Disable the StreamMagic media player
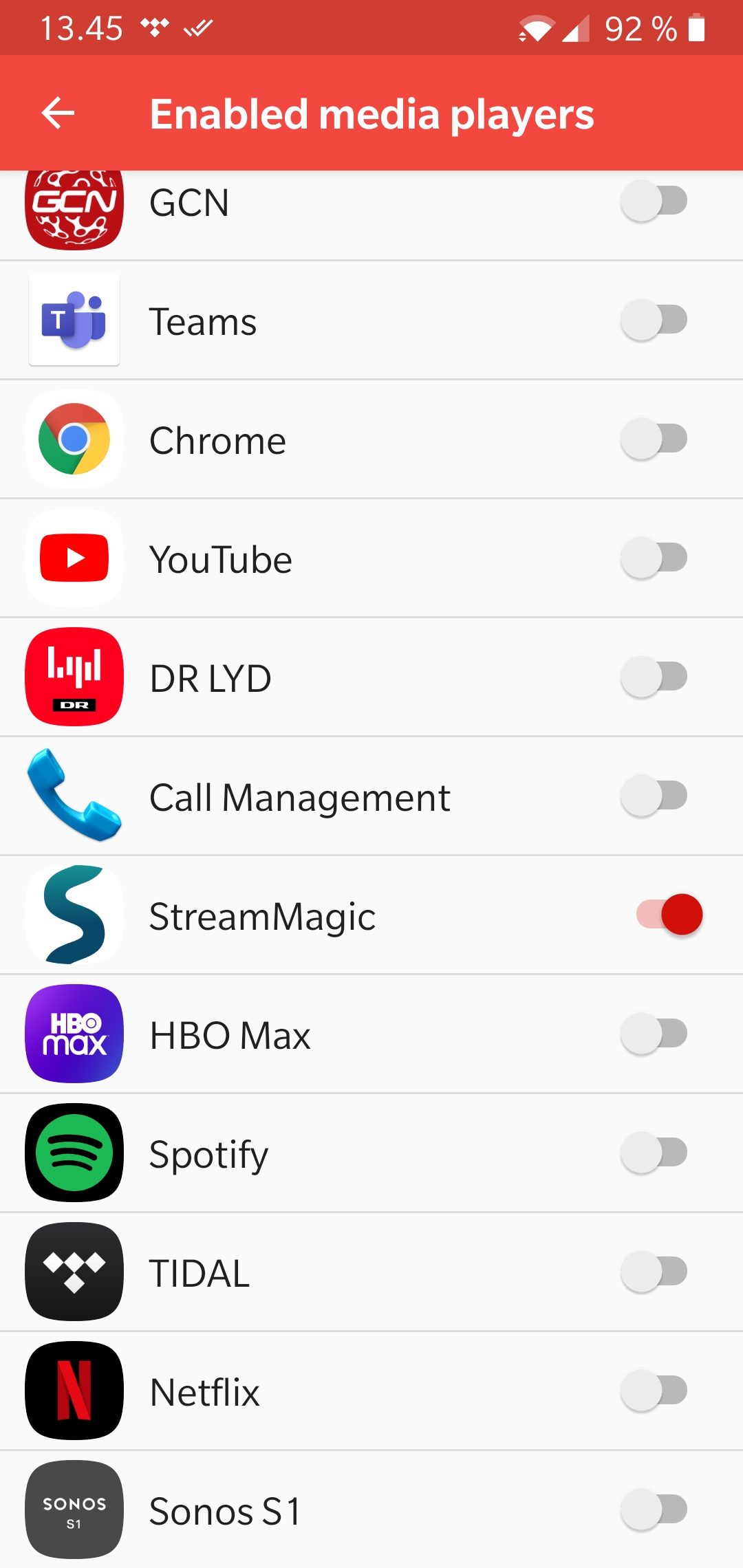 click(669, 915)
